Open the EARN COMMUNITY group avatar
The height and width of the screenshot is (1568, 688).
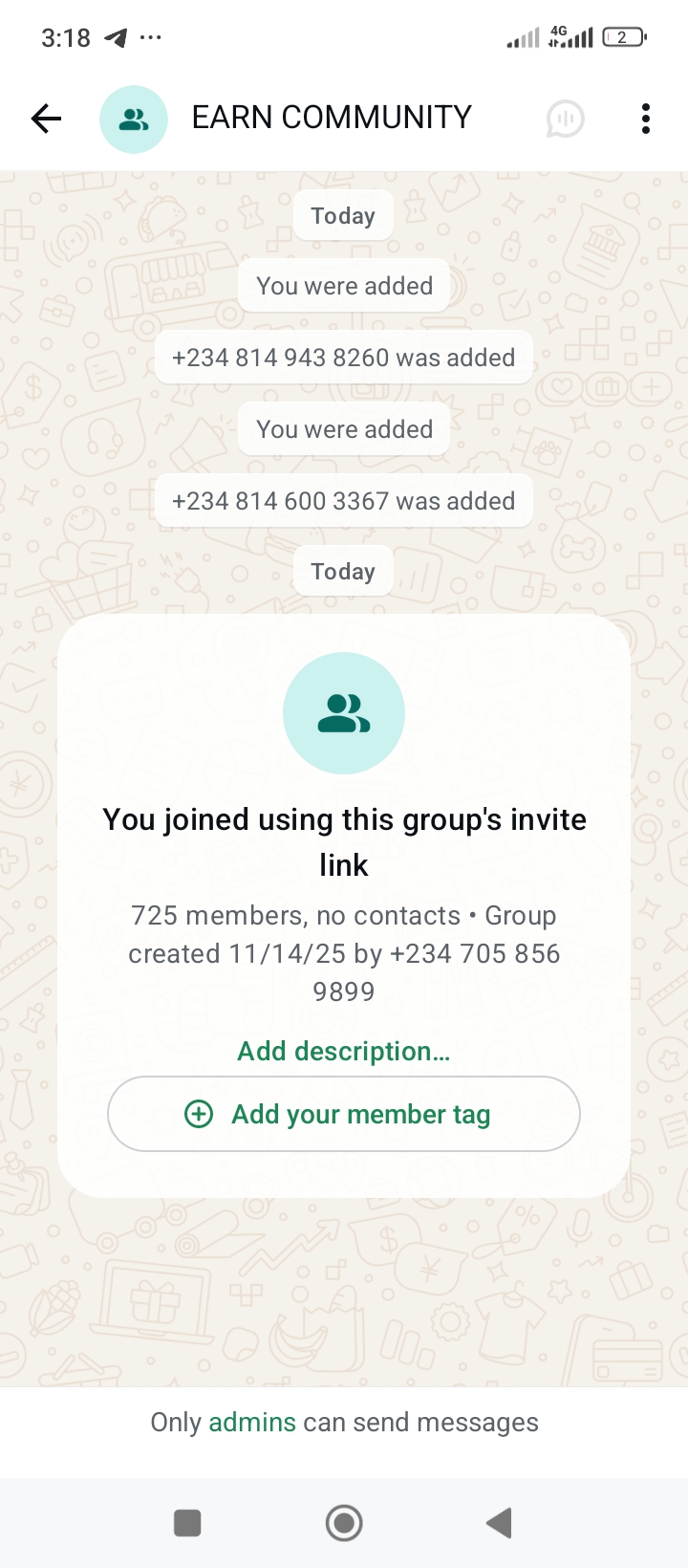134,120
